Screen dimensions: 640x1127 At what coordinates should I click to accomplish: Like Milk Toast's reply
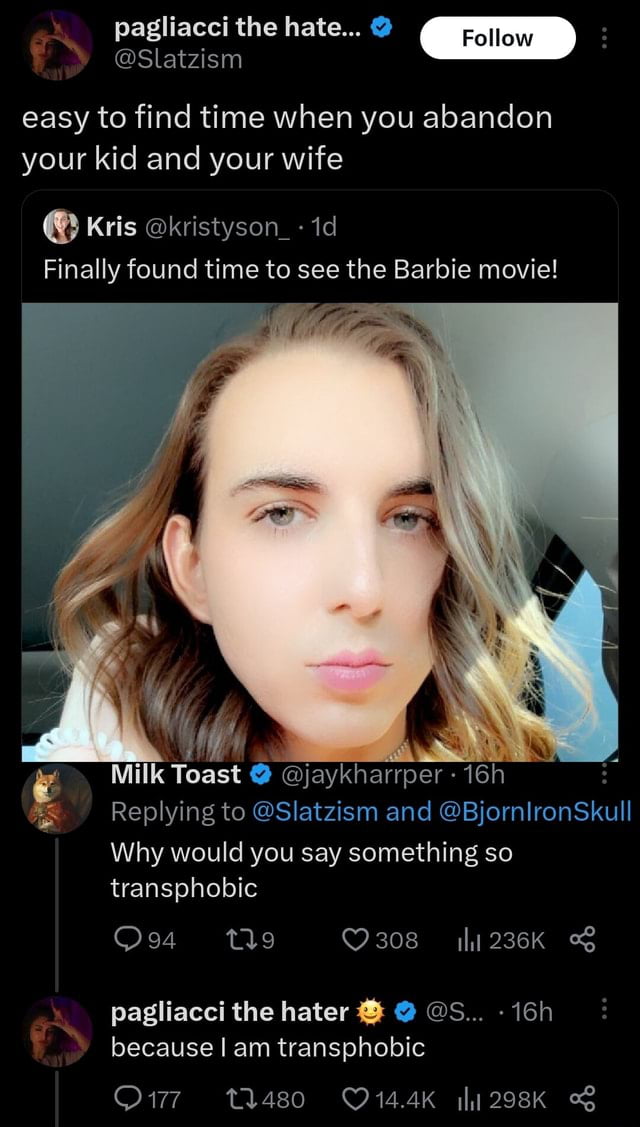(x=356, y=939)
